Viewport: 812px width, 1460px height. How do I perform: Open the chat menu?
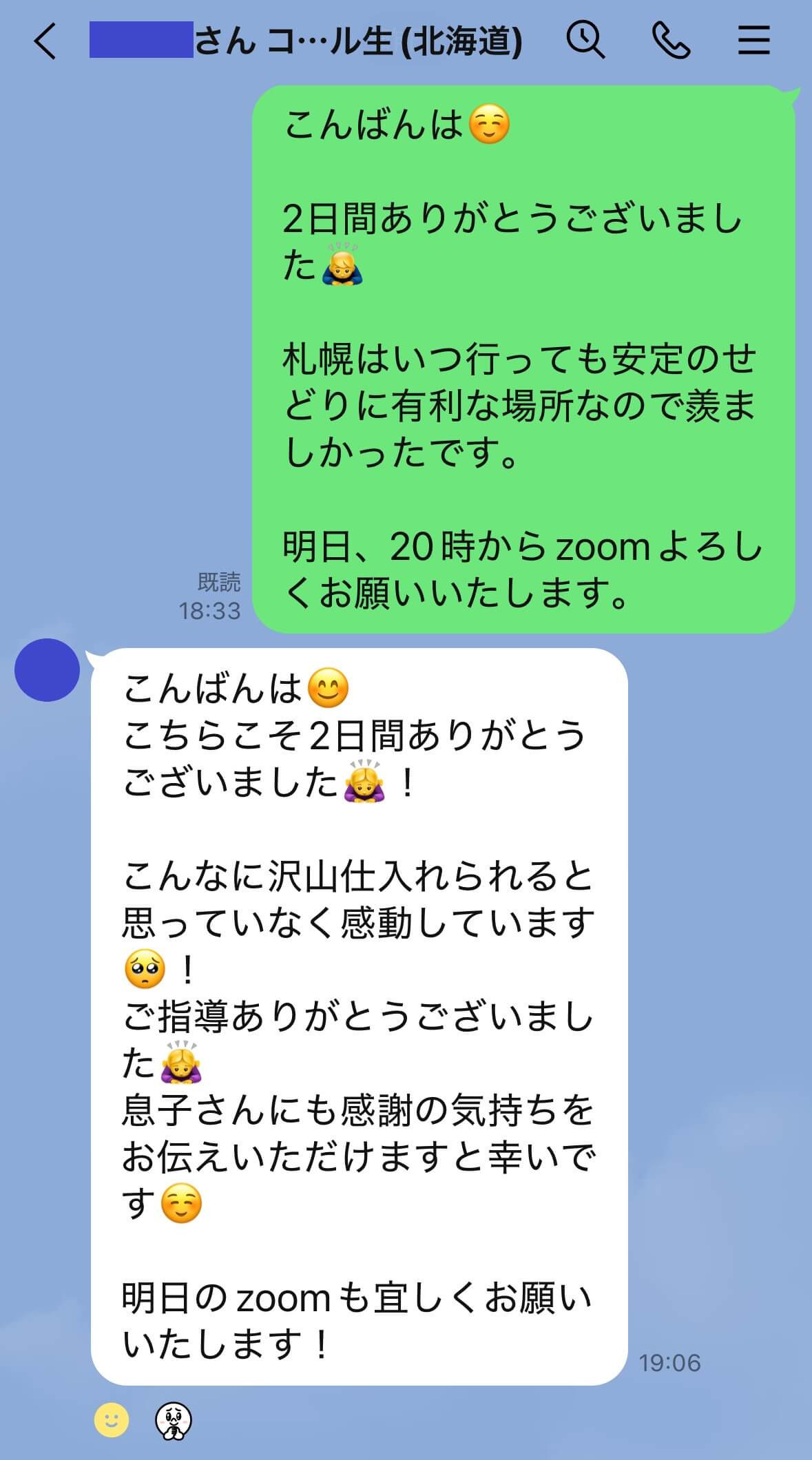[754, 41]
